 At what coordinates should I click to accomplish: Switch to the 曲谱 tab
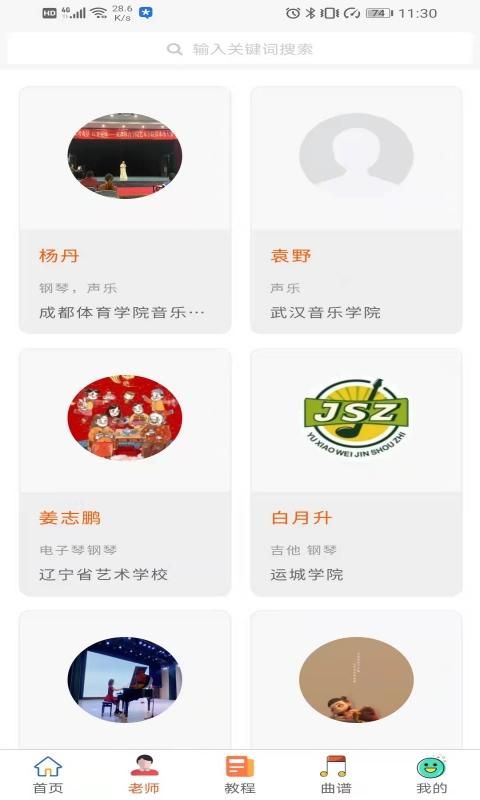click(335, 775)
